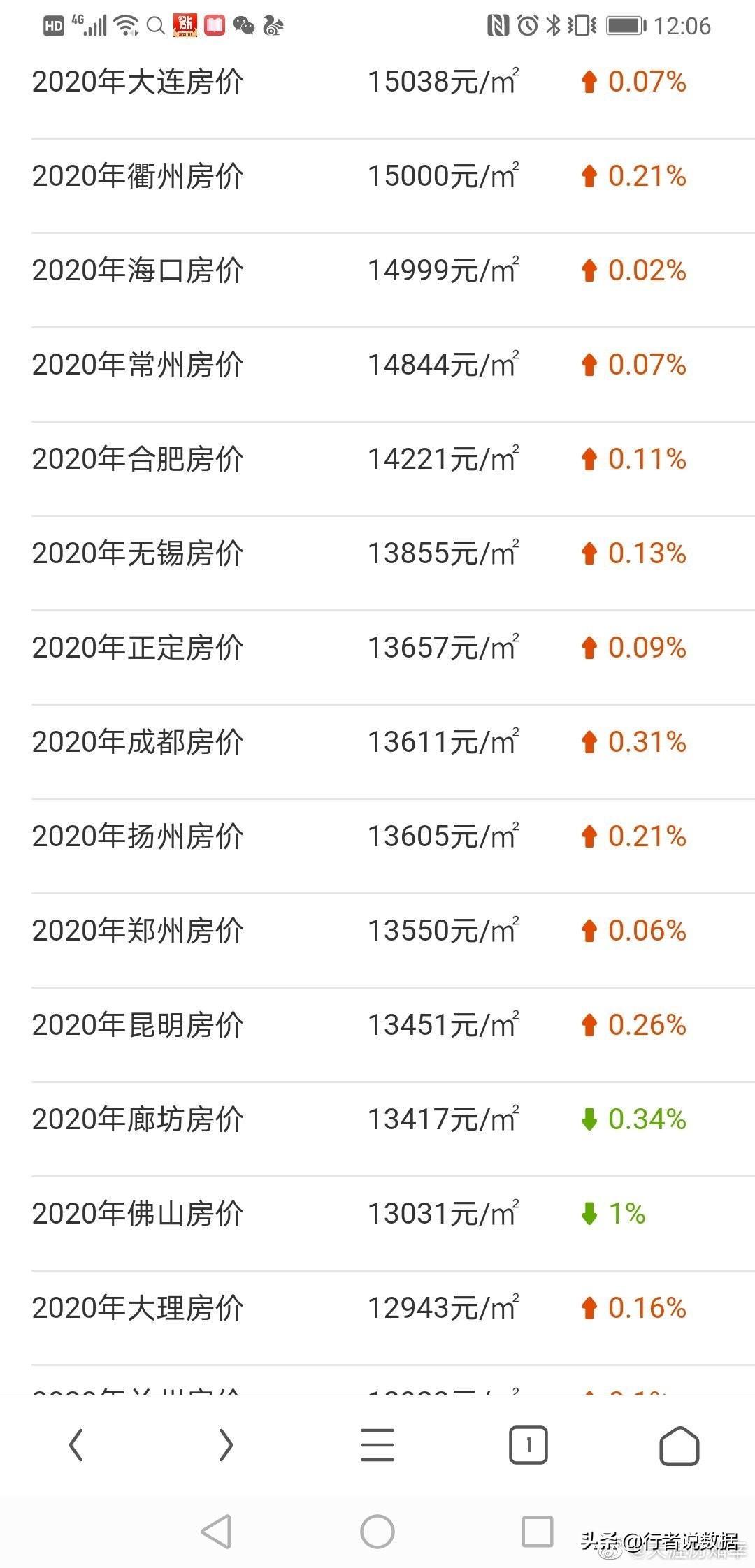Go forward to the next web page

(x=226, y=1444)
